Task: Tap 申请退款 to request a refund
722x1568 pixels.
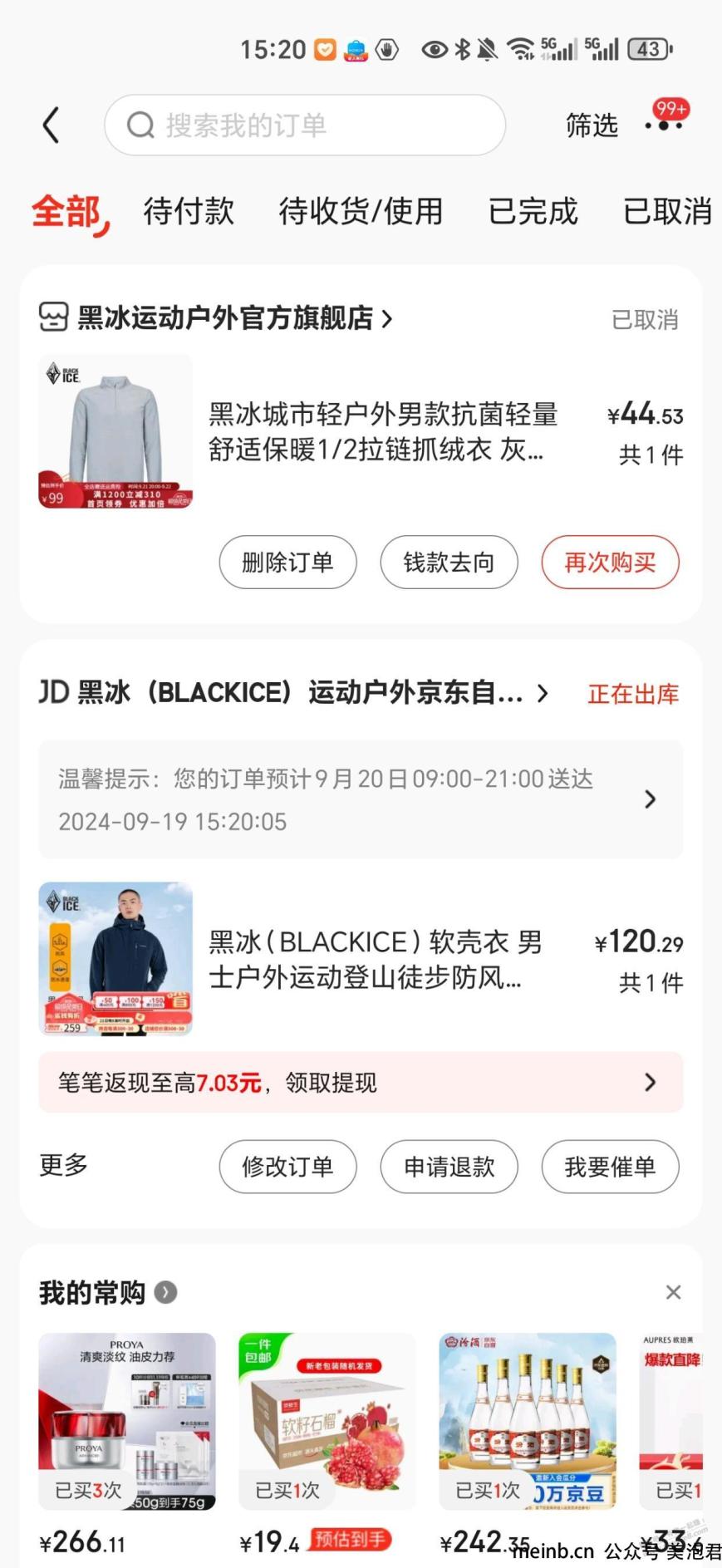Action: click(x=449, y=1167)
